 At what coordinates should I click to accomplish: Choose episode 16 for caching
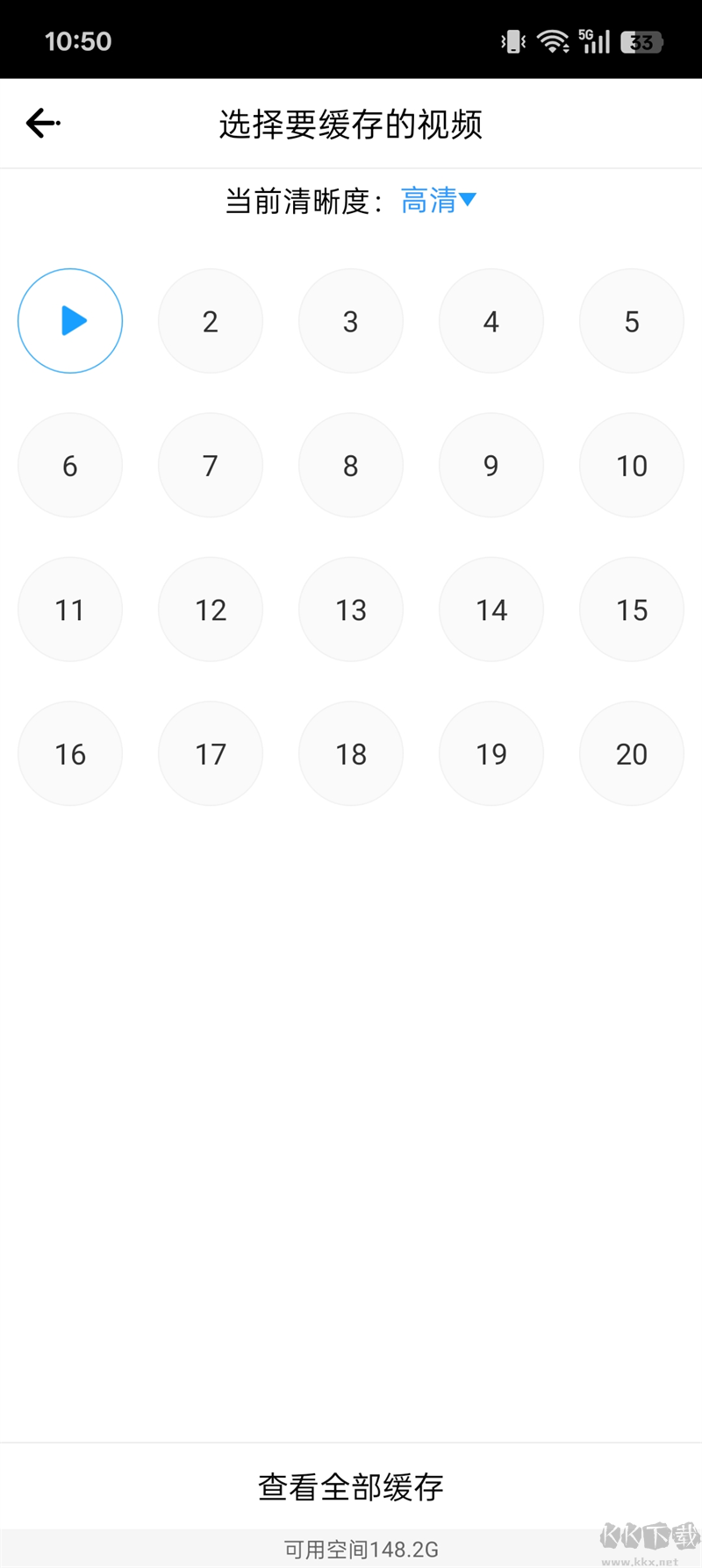(70, 753)
